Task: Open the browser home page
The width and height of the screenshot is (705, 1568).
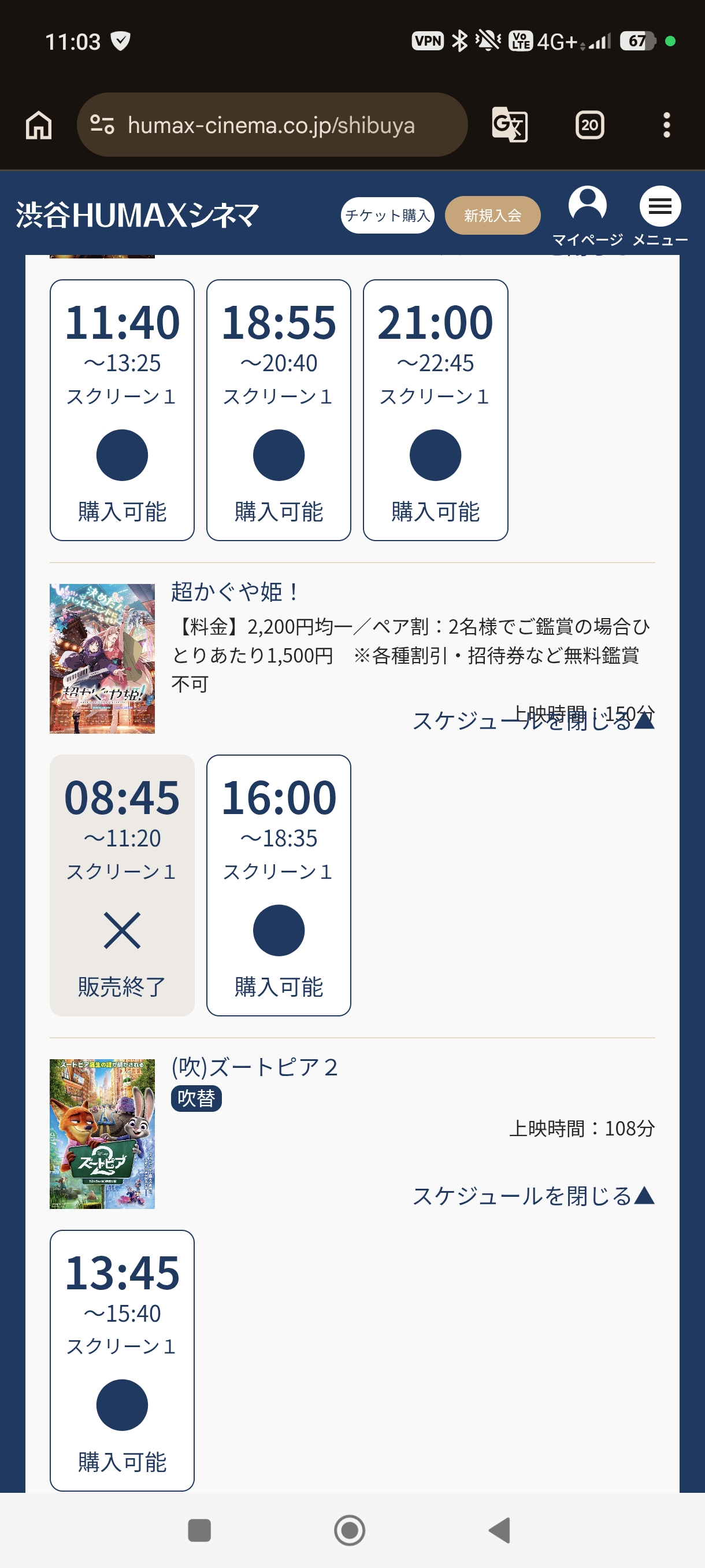Action: pyautogui.click(x=39, y=125)
